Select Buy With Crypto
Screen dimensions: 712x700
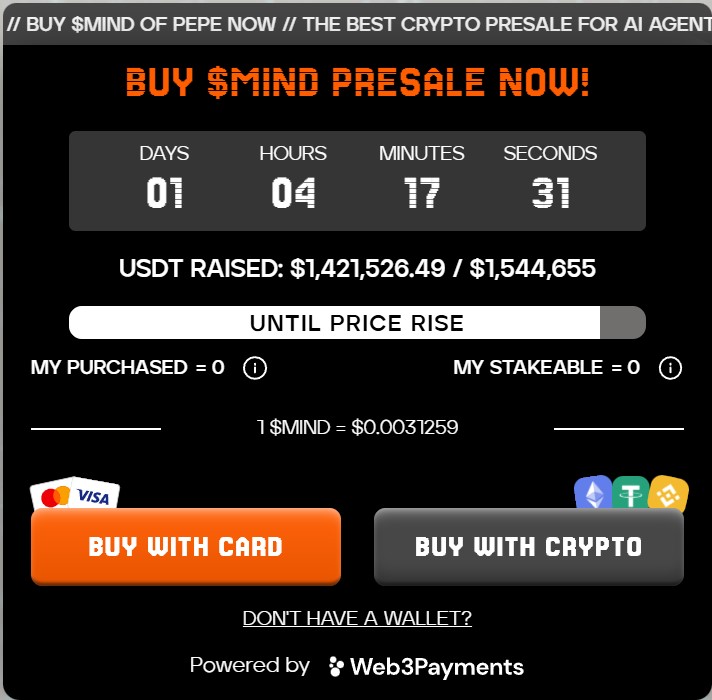click(x=528, y=546)
